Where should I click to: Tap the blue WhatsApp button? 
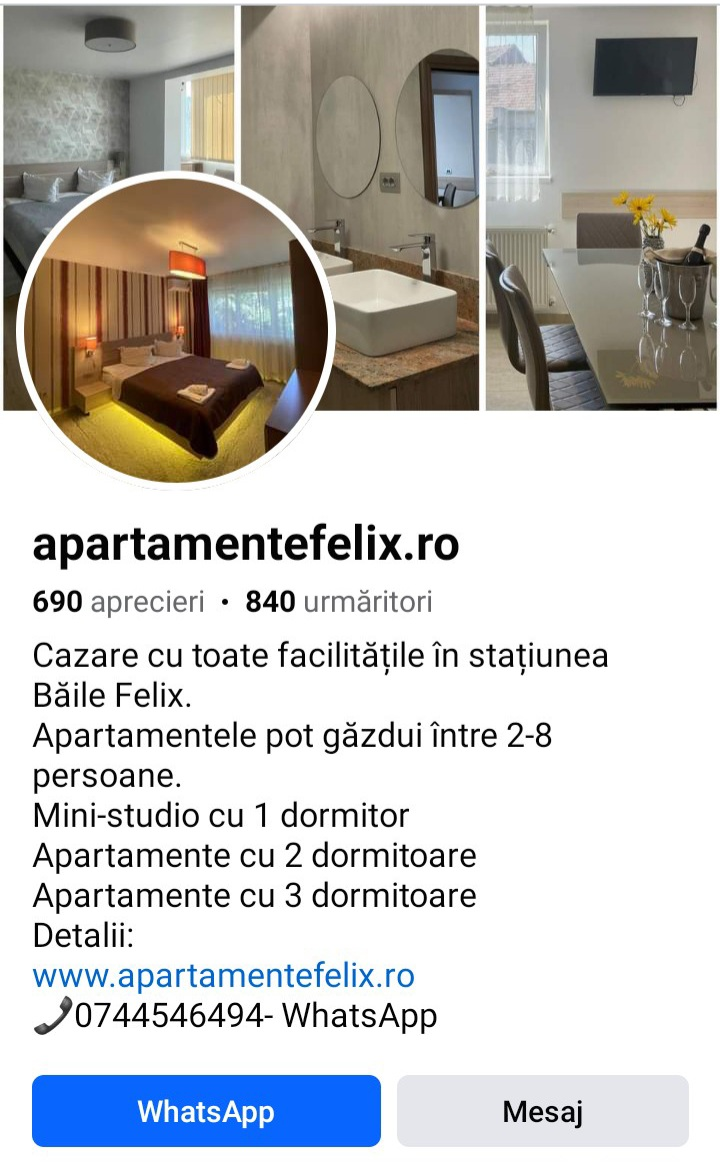(206, 1110)
